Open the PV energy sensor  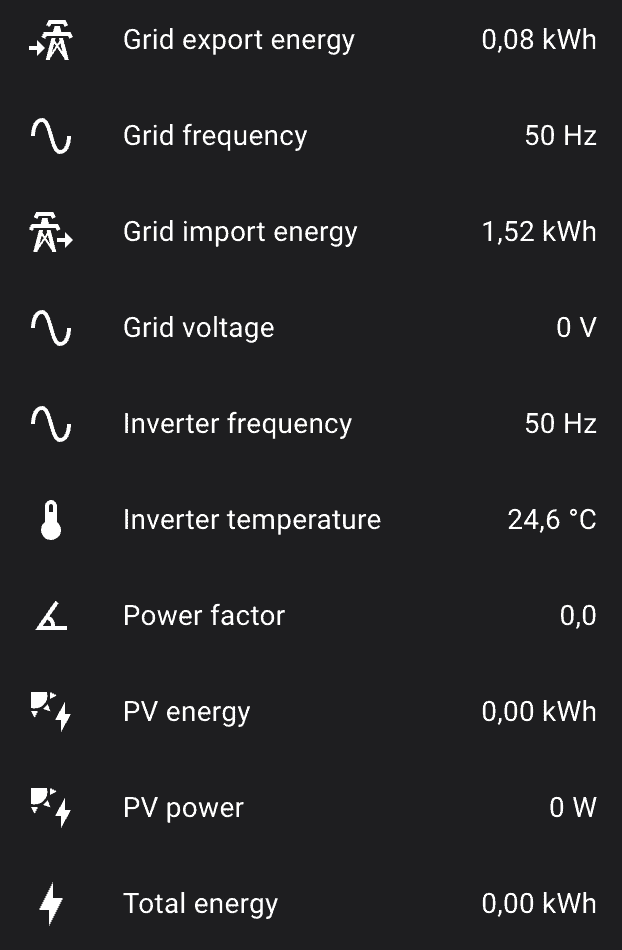pos(186,712)
